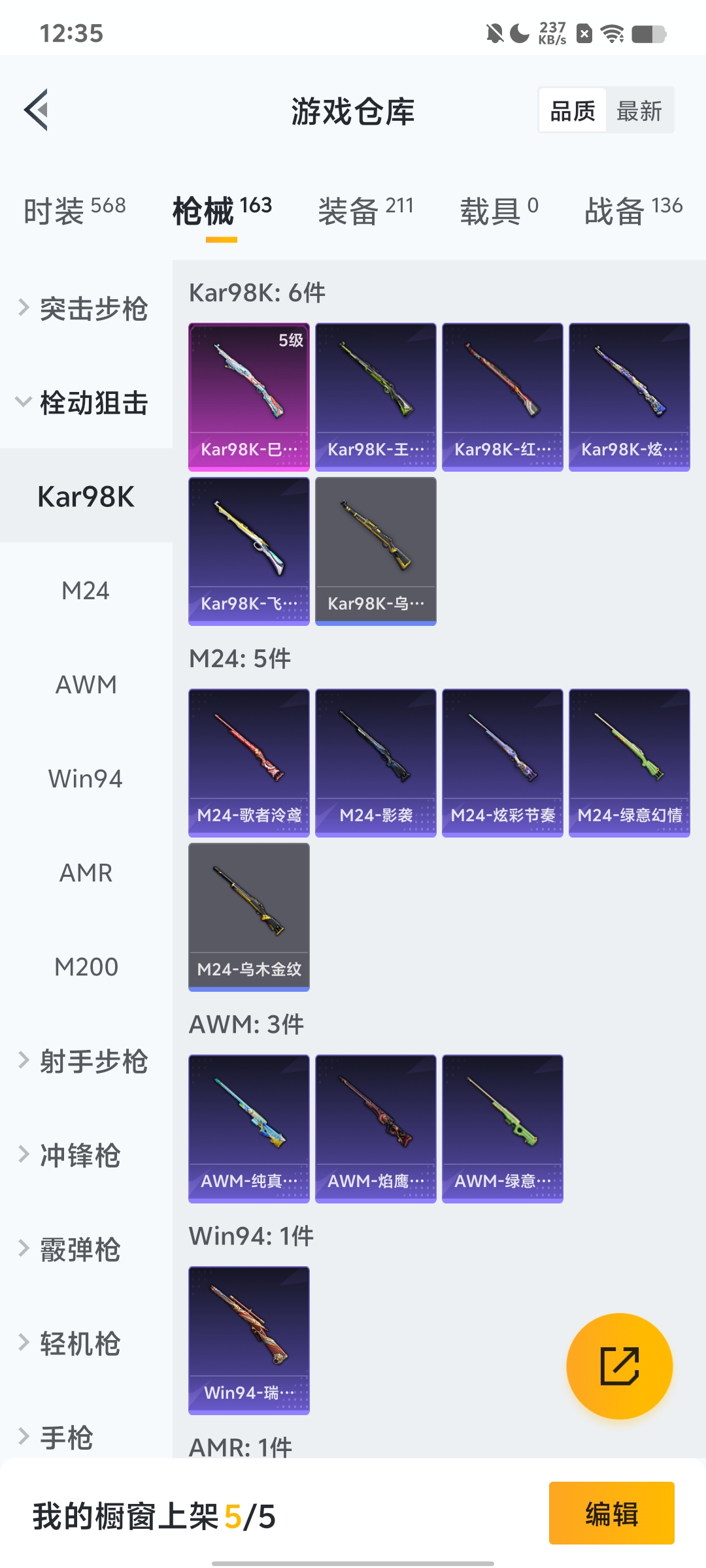Jump to Win94 in the sidebar

click(x=86, y=779)
